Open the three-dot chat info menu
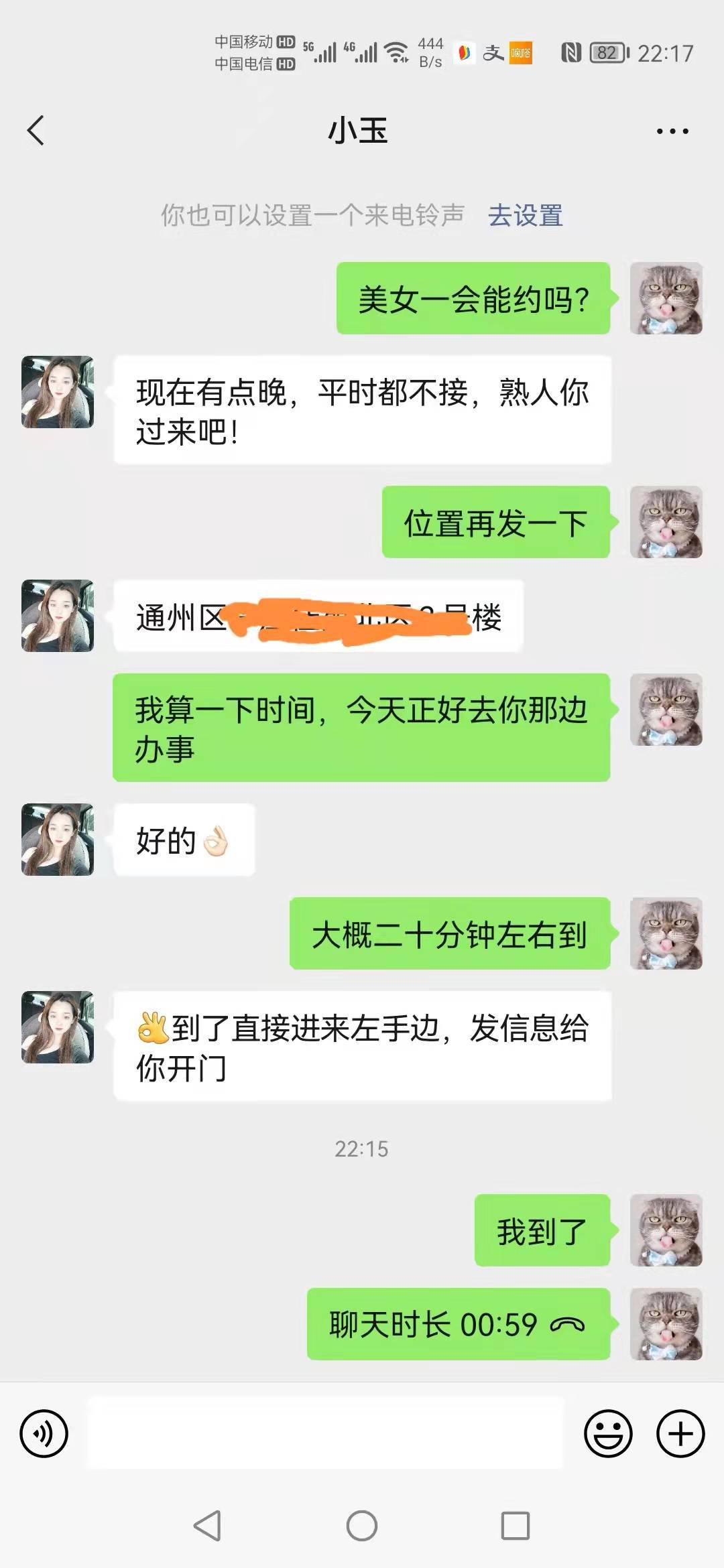Image resolution: width=724 pixels, height=1568 pixels. (672, 131)
